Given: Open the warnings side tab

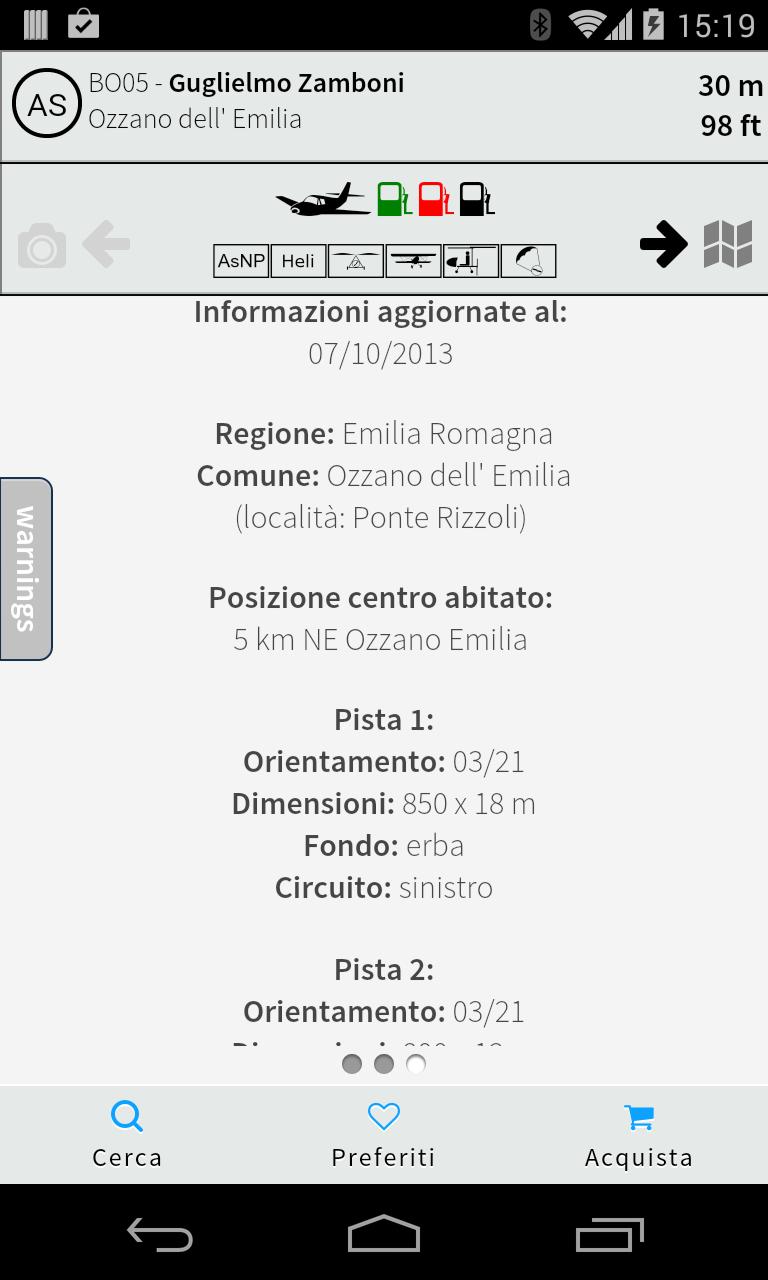Looking at the screenshot, I should coord(26,568).
